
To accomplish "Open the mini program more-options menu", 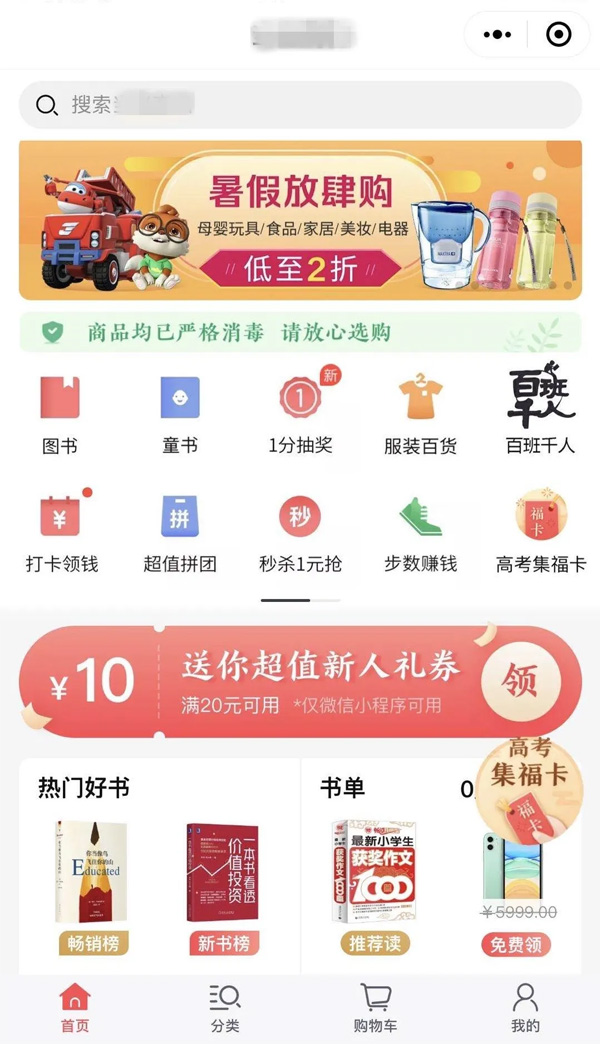I will pos(497,35).
